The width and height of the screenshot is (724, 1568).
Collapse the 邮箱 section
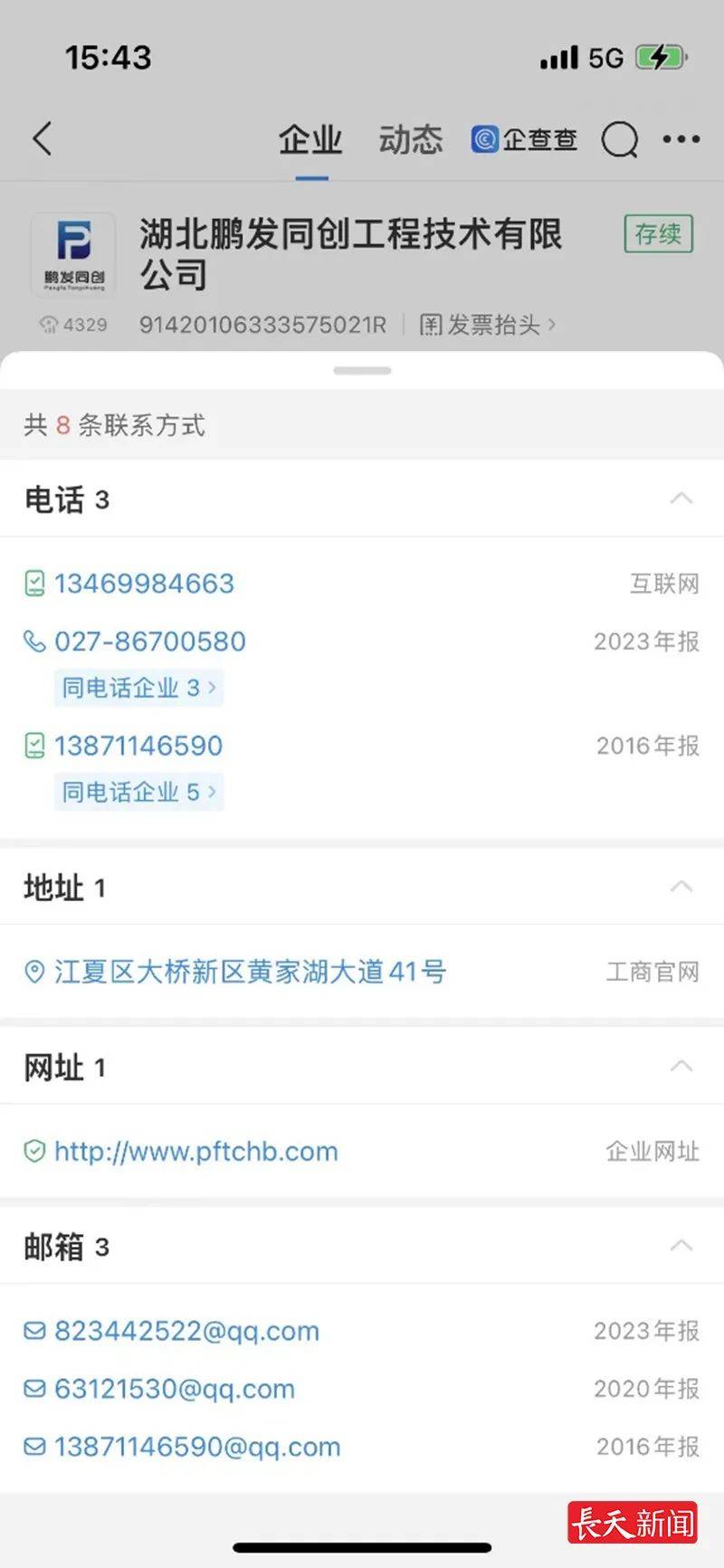point(681,1246)
